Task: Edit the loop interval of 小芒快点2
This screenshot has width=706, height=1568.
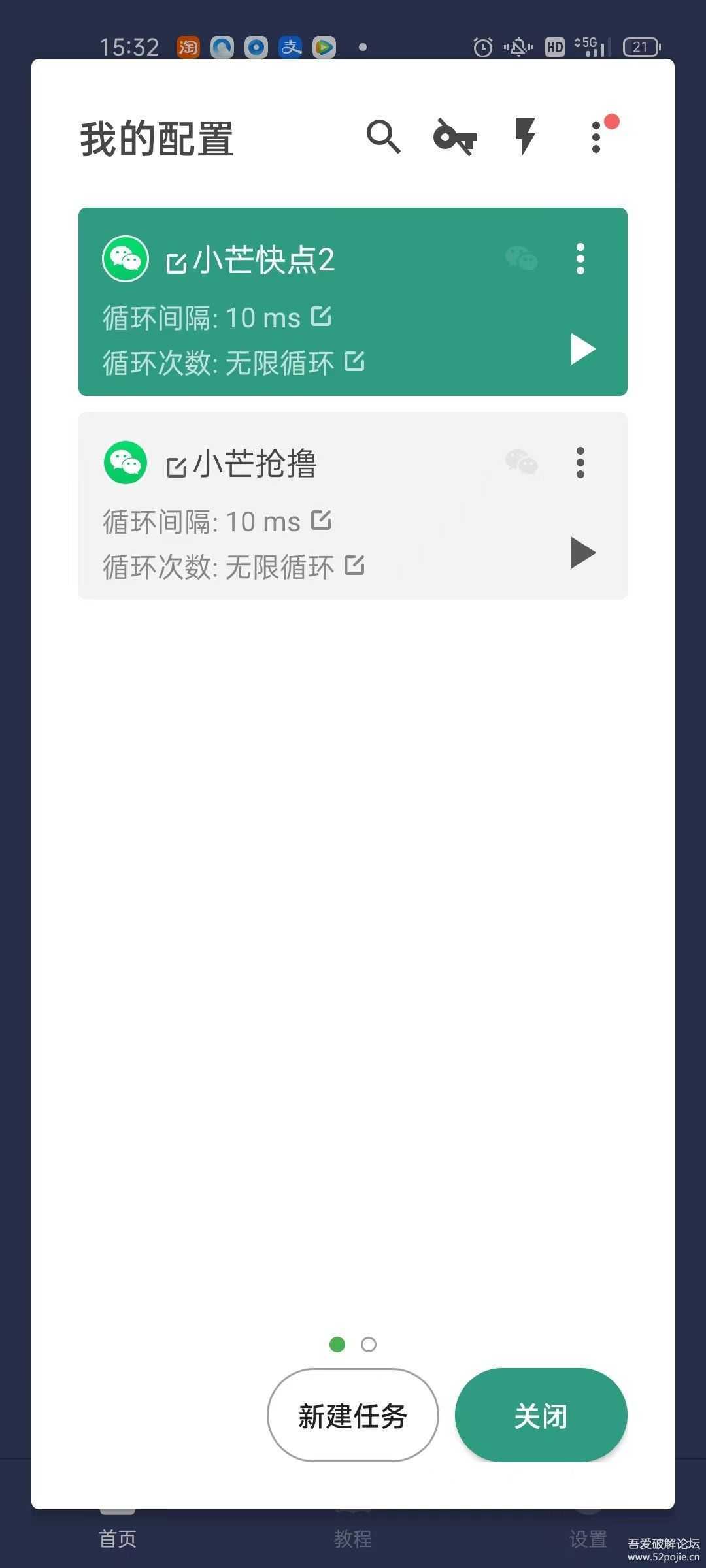Action: click(321, 316)
